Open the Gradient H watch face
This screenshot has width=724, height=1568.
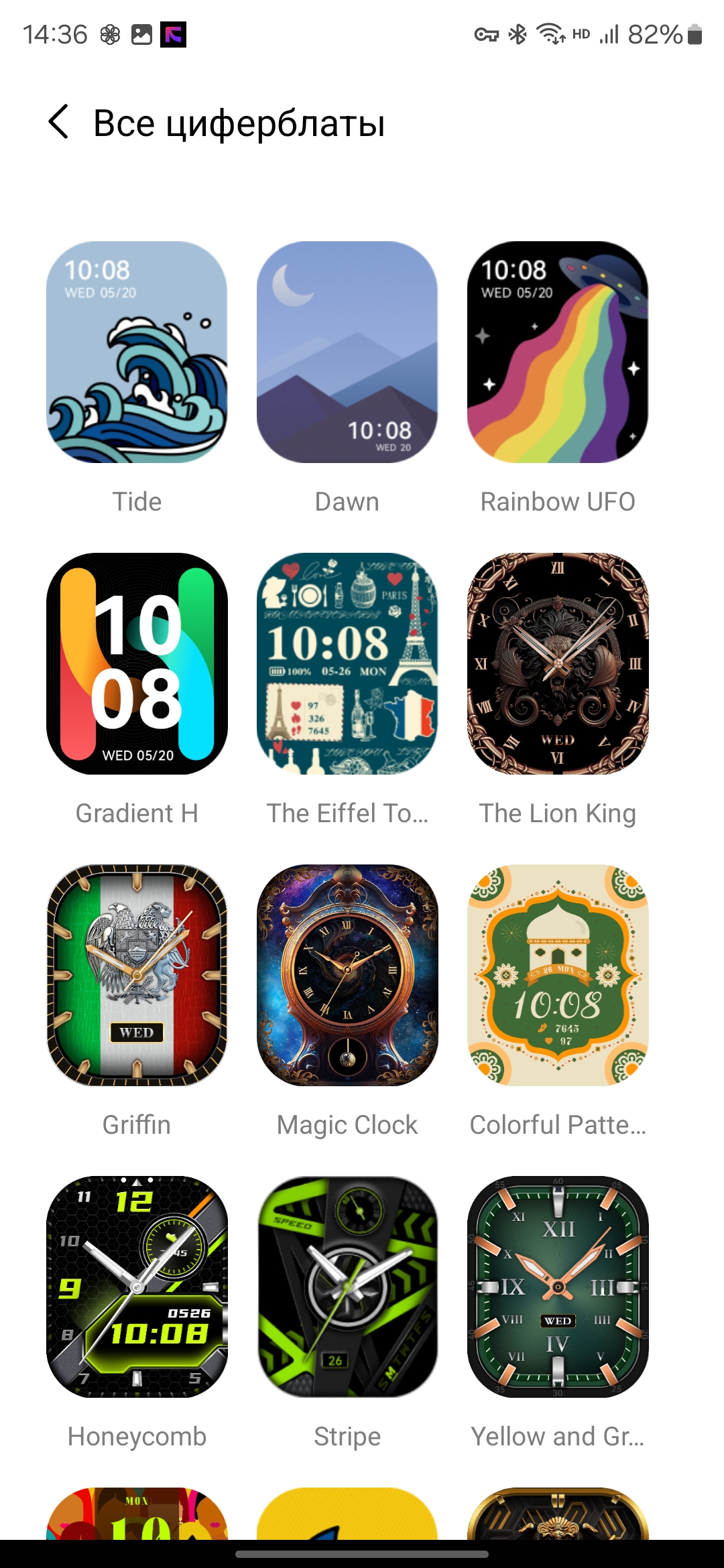click(x=137, y=664)
